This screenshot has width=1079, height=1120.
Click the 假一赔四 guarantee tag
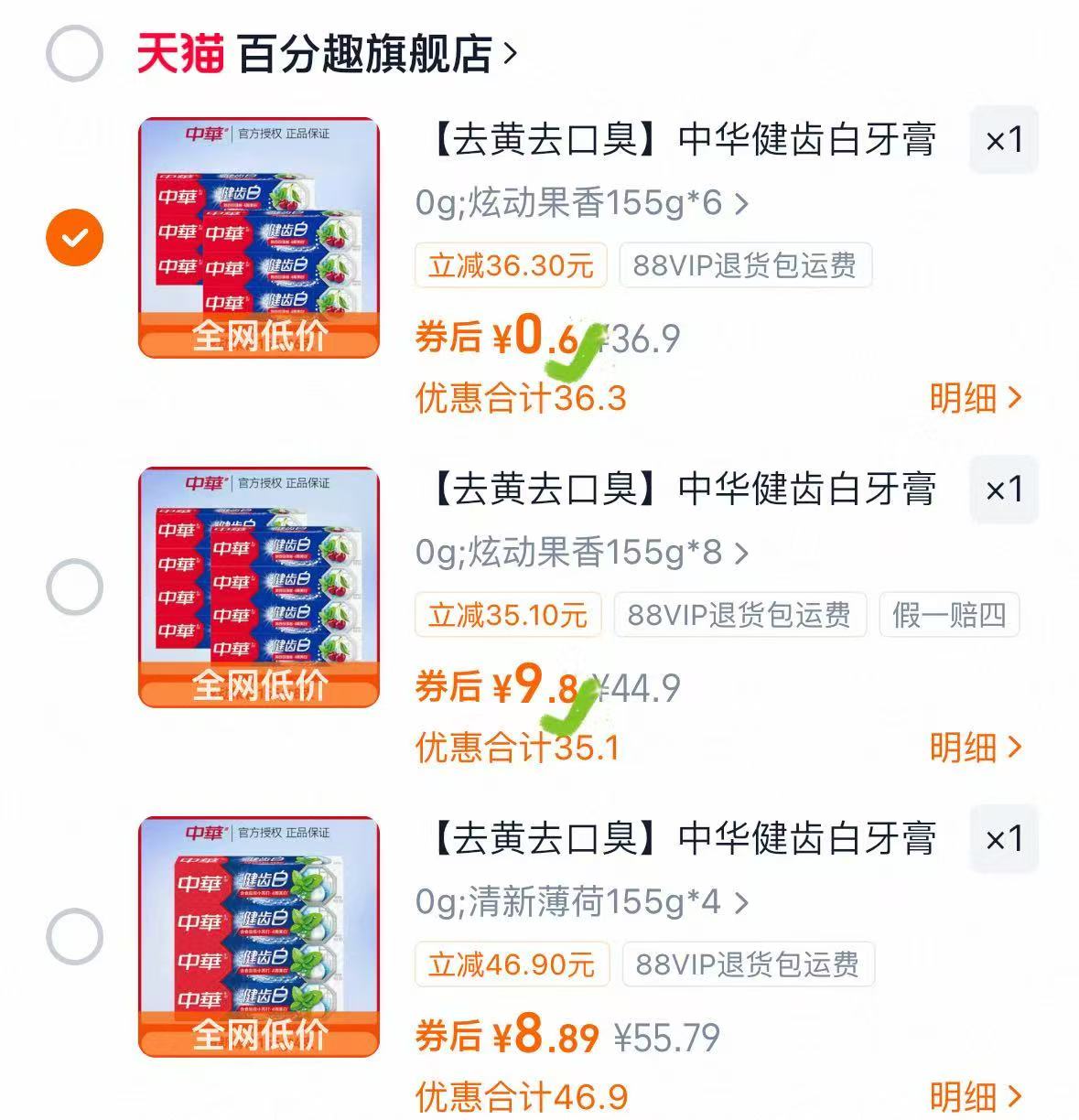(x=947, y=614)
